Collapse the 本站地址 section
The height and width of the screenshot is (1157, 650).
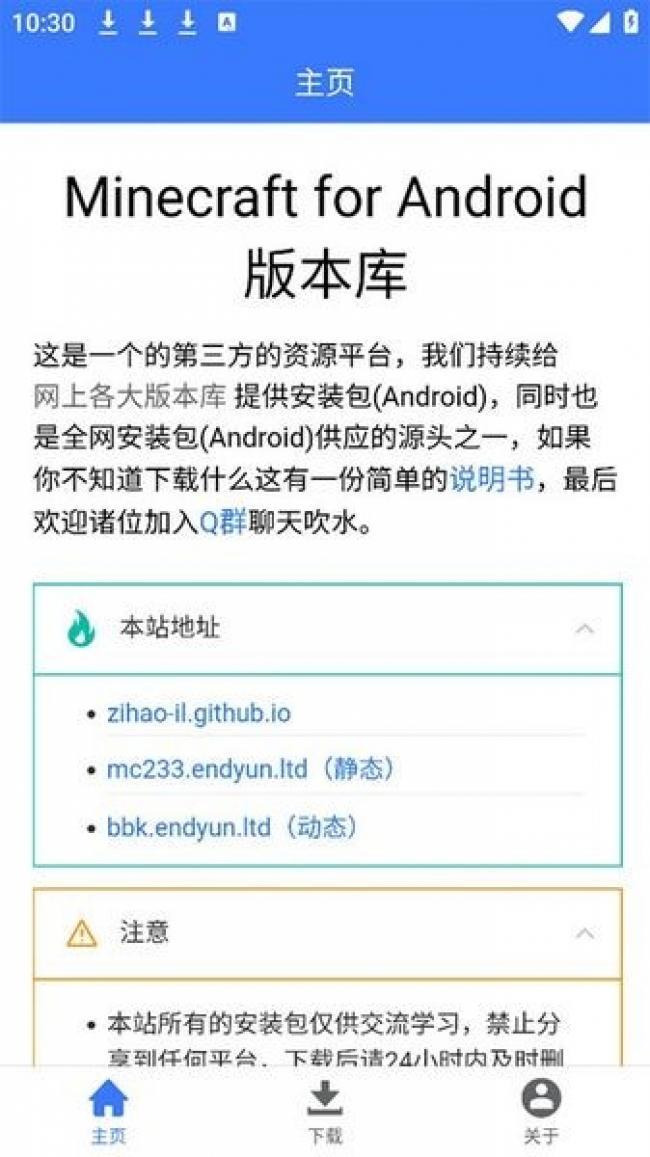coord(585,629)
